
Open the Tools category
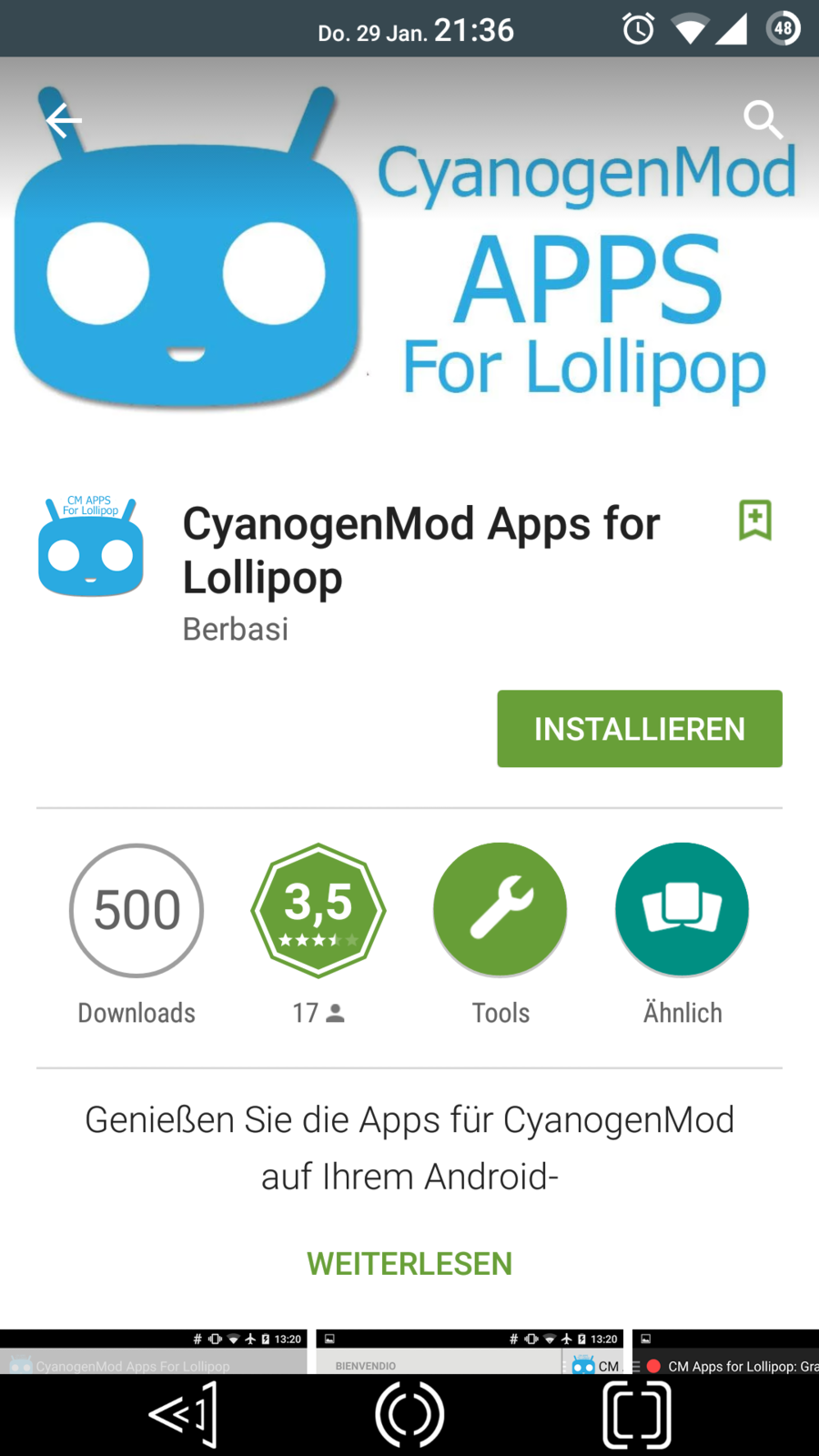[x=500, y=910]
